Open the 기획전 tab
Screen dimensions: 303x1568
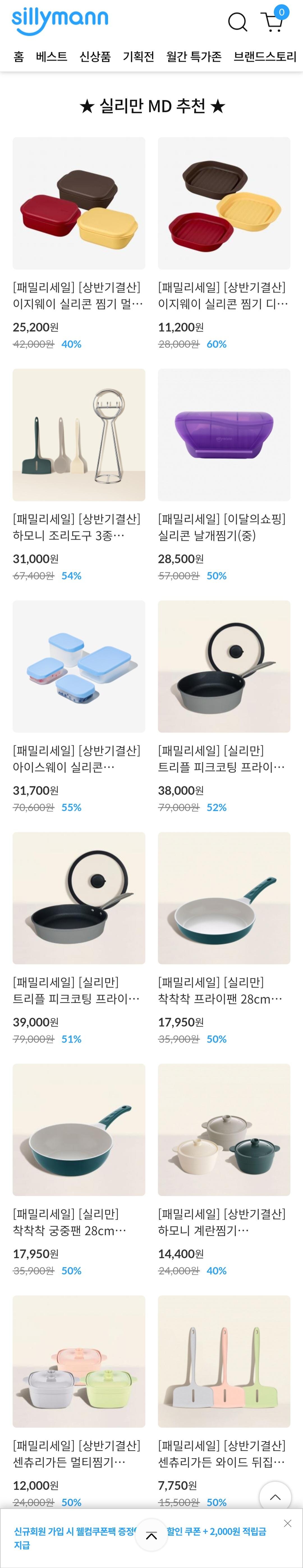pos(138,57)
